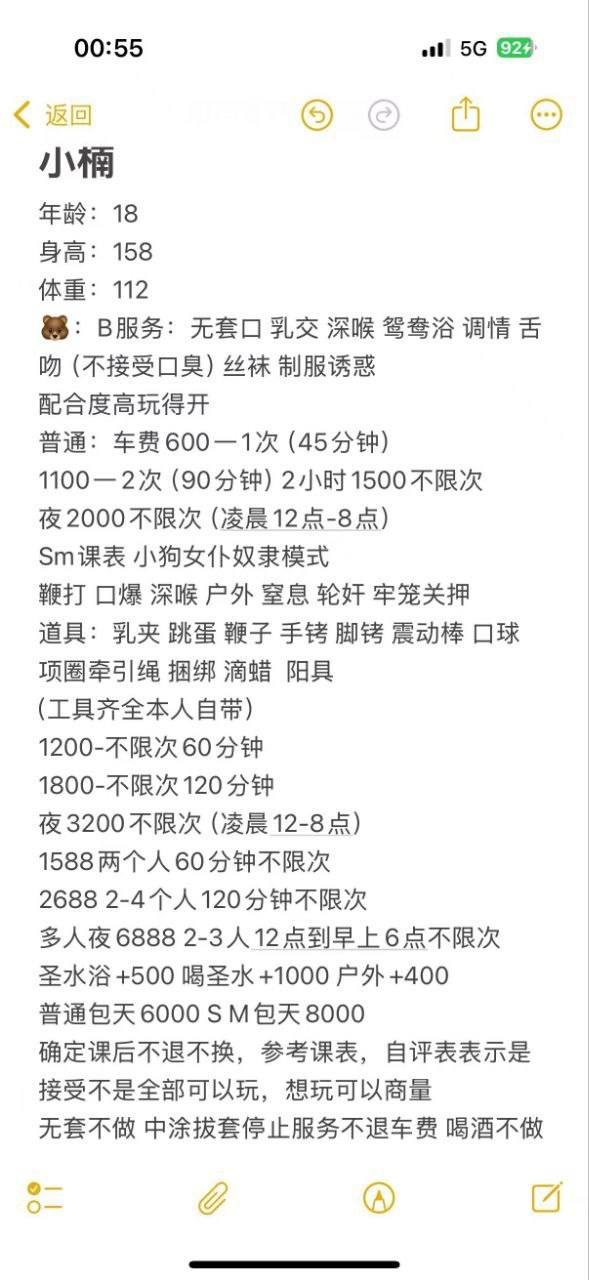The image size is (589, 1280).
Task: Compose a new note
Action: 547,1196
